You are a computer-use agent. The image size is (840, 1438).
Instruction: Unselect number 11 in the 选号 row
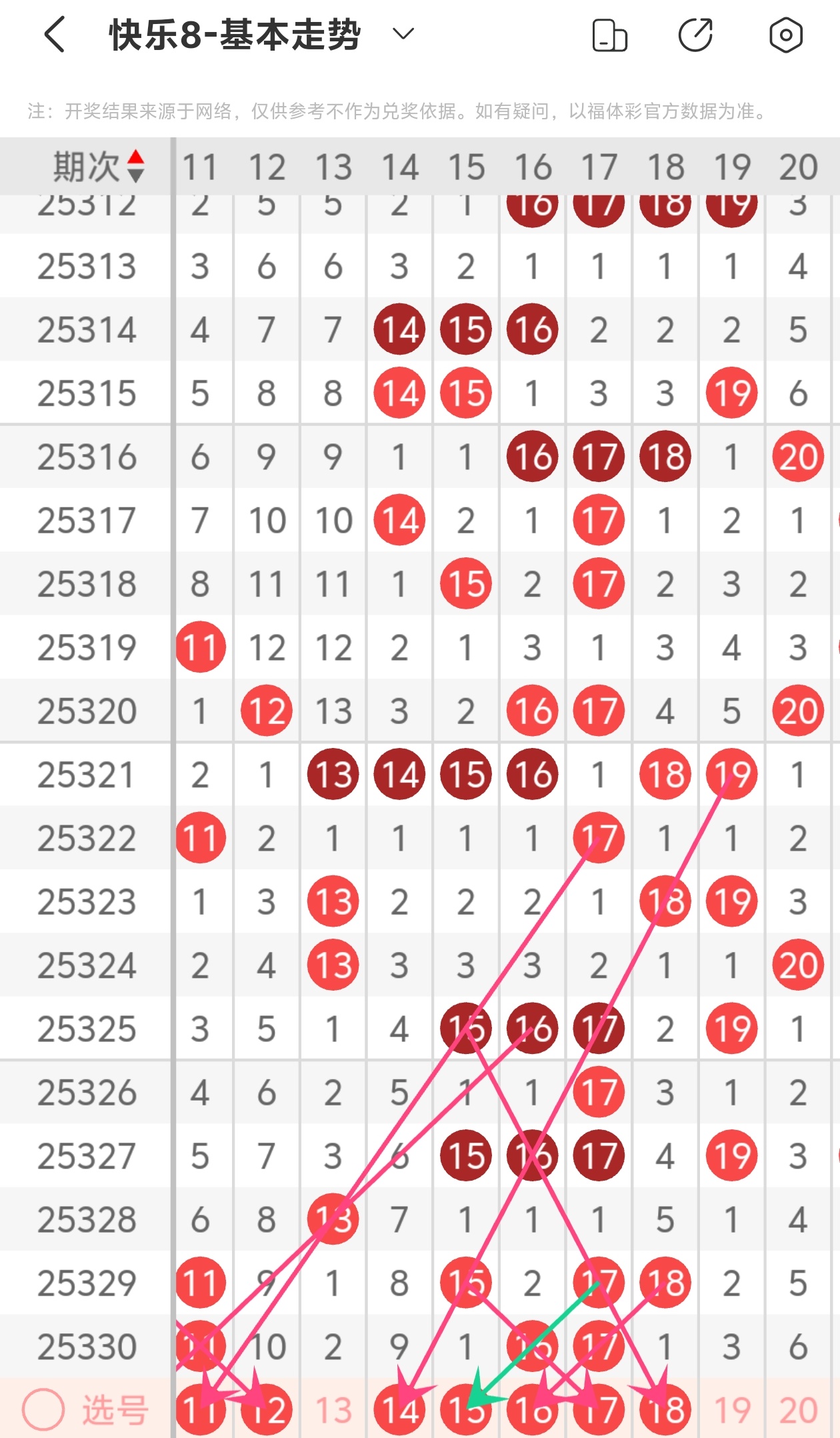(x=200, y=1410)
